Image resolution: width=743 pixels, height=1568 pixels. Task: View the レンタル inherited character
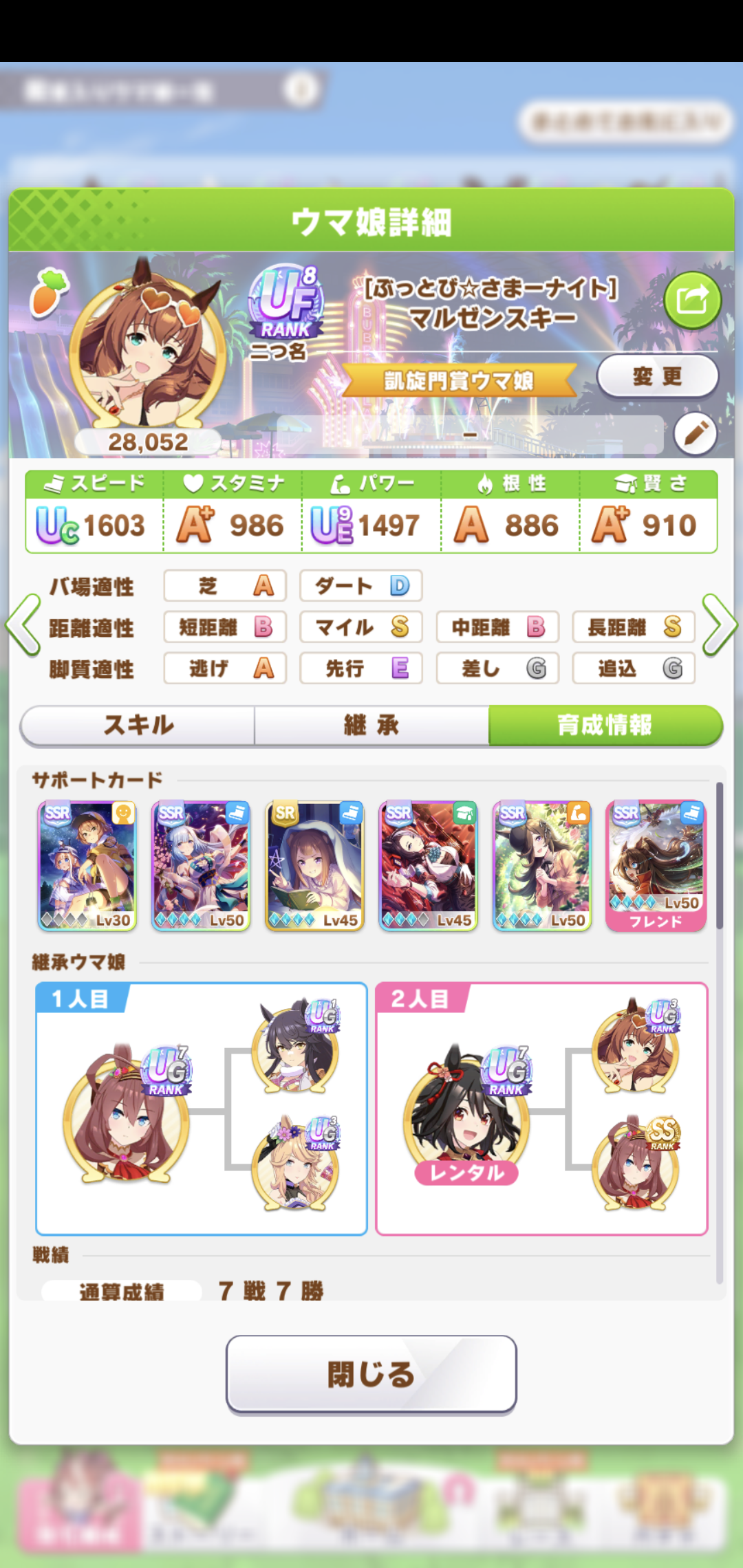pyautogui.click(x=466, y=1114)
